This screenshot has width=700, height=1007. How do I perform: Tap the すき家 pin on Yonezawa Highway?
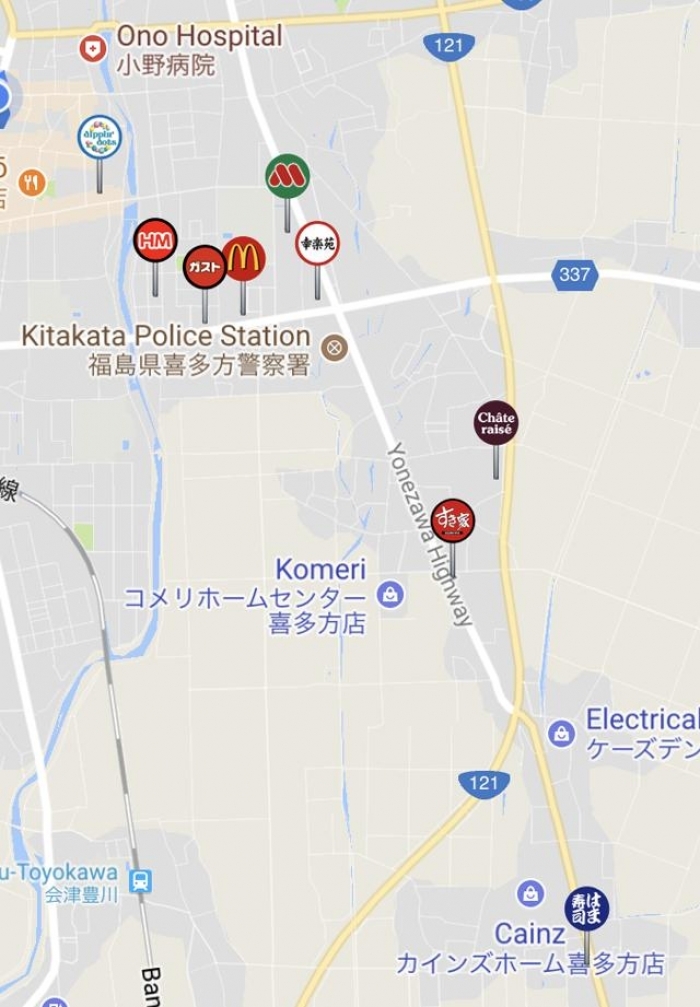453,521
